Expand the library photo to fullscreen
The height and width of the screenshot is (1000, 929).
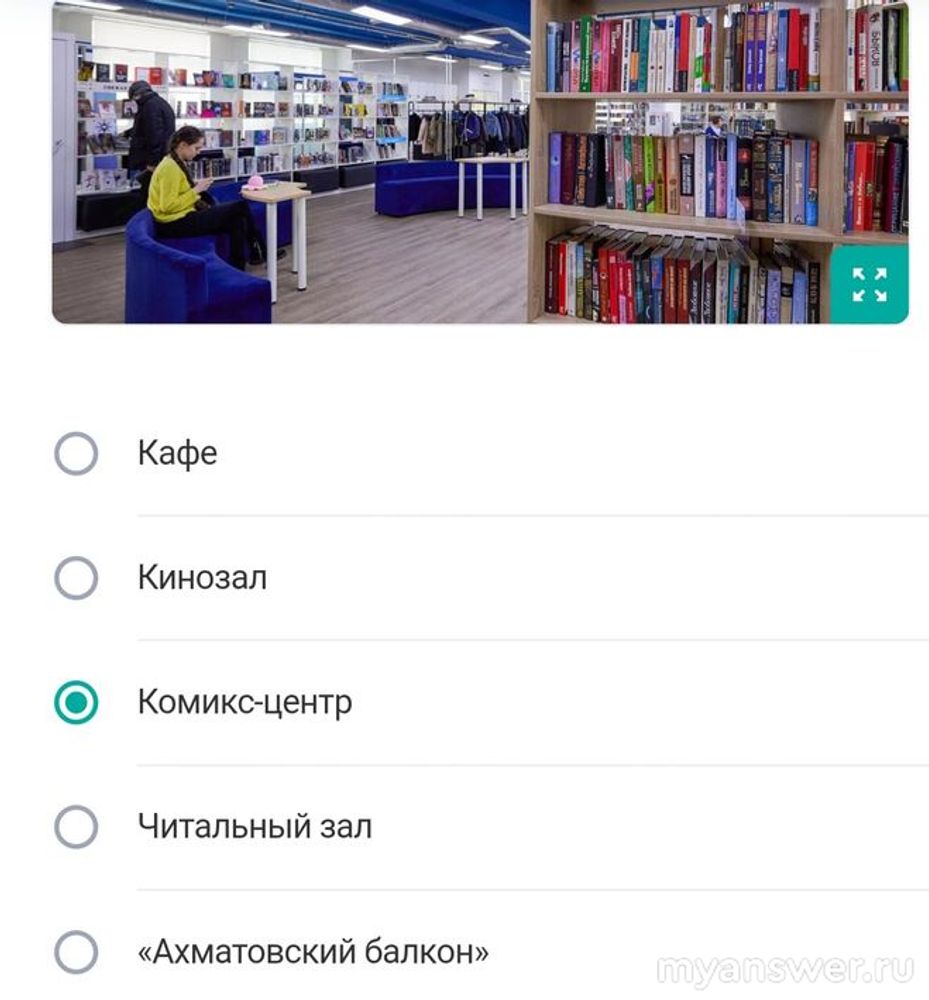click(869, 284)
